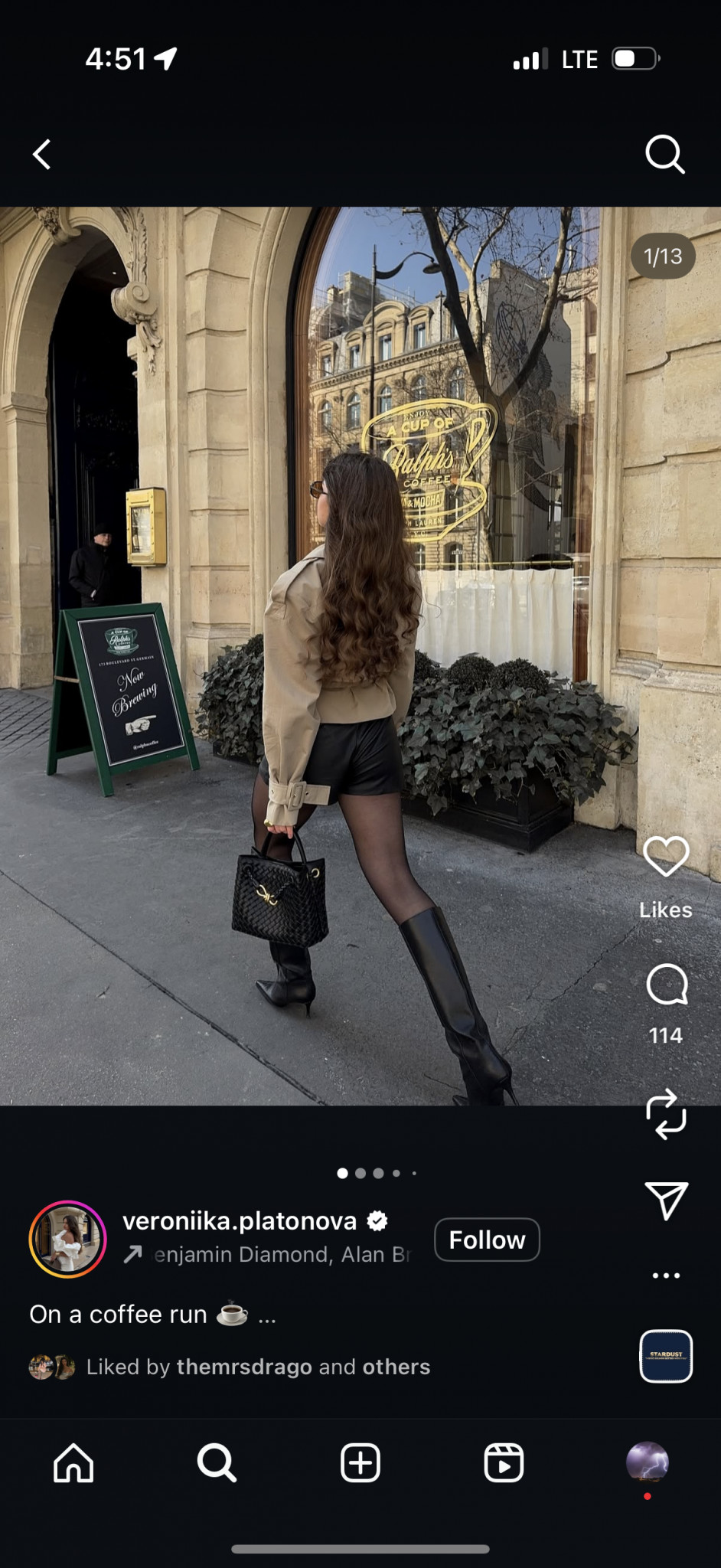This screenshot has height=1568, width=721.
Task: Open the veroniika.platonova username link
Action: point(240,1220)
